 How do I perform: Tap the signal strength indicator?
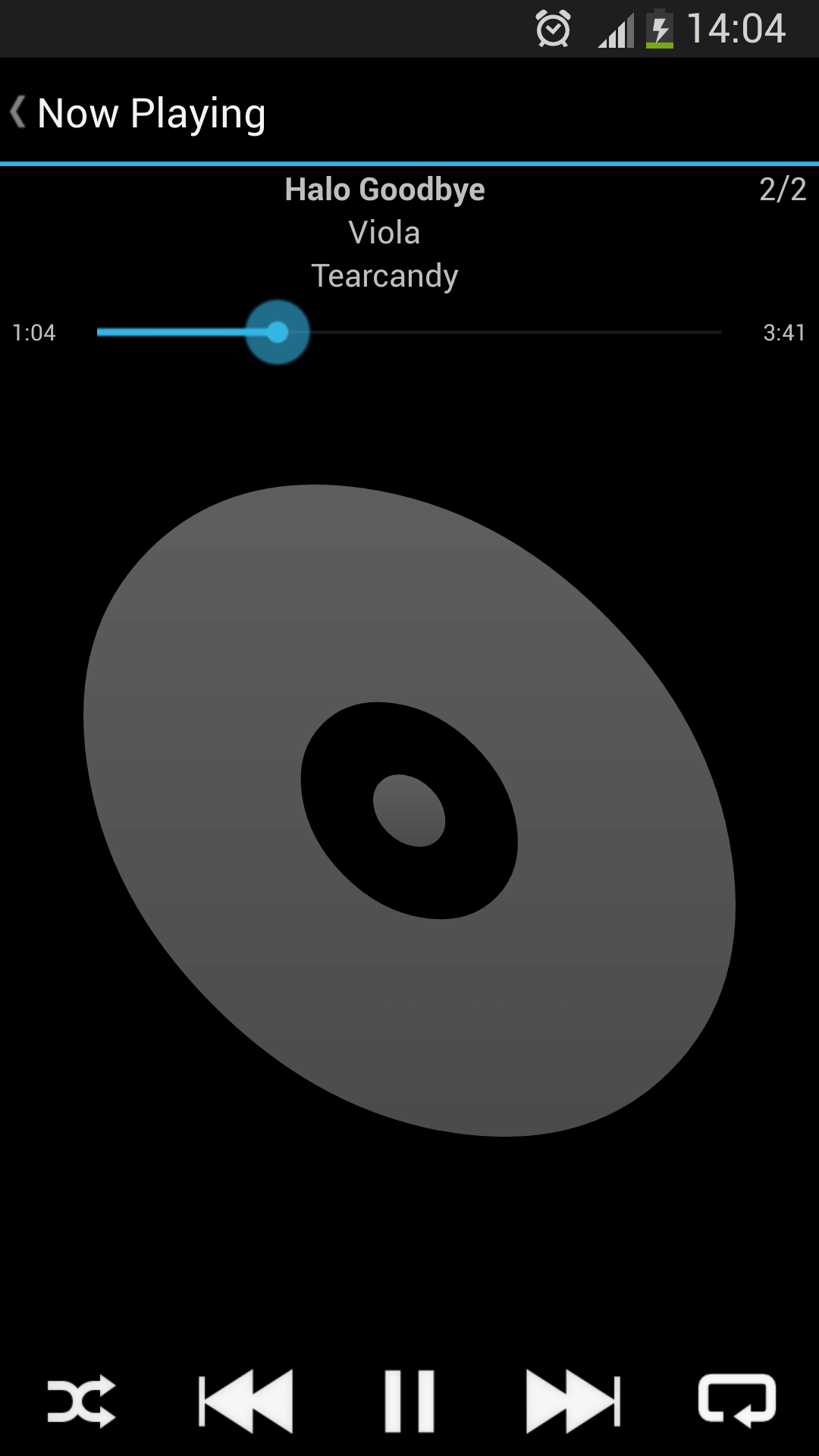616,29
